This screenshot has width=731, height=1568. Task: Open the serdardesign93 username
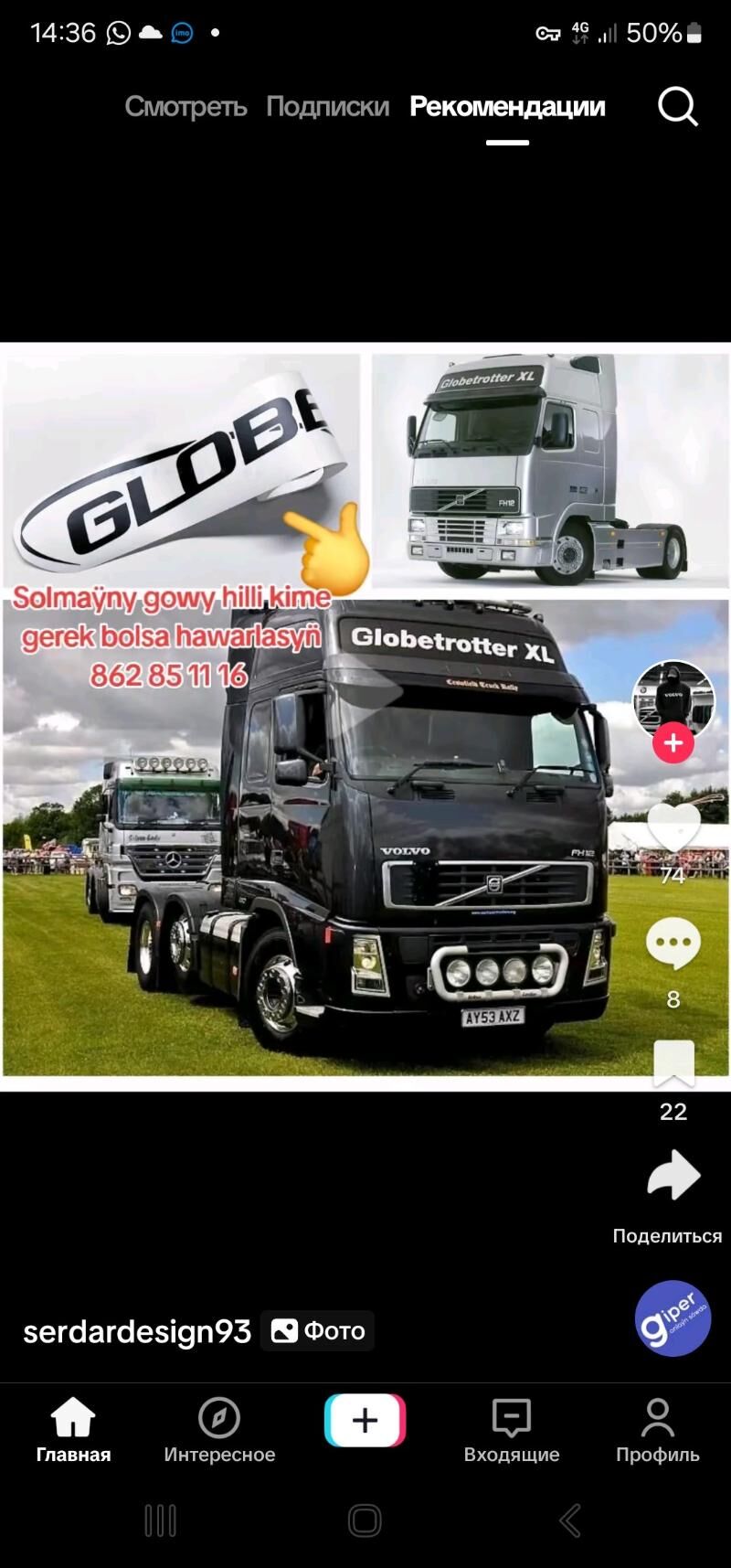(137, 1331)
